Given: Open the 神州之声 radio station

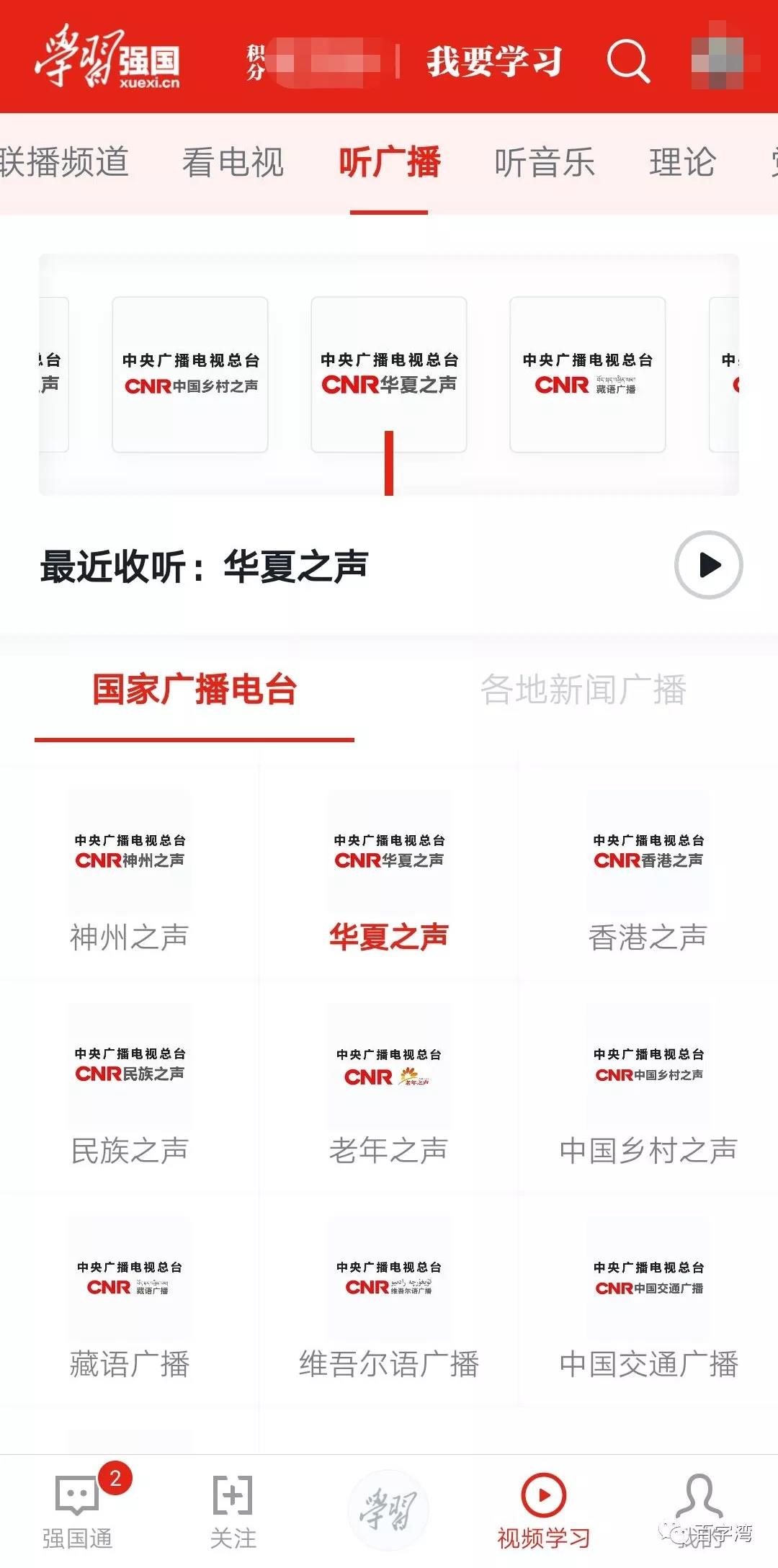Looking at the screenshot, I should (x=130, y=872).
